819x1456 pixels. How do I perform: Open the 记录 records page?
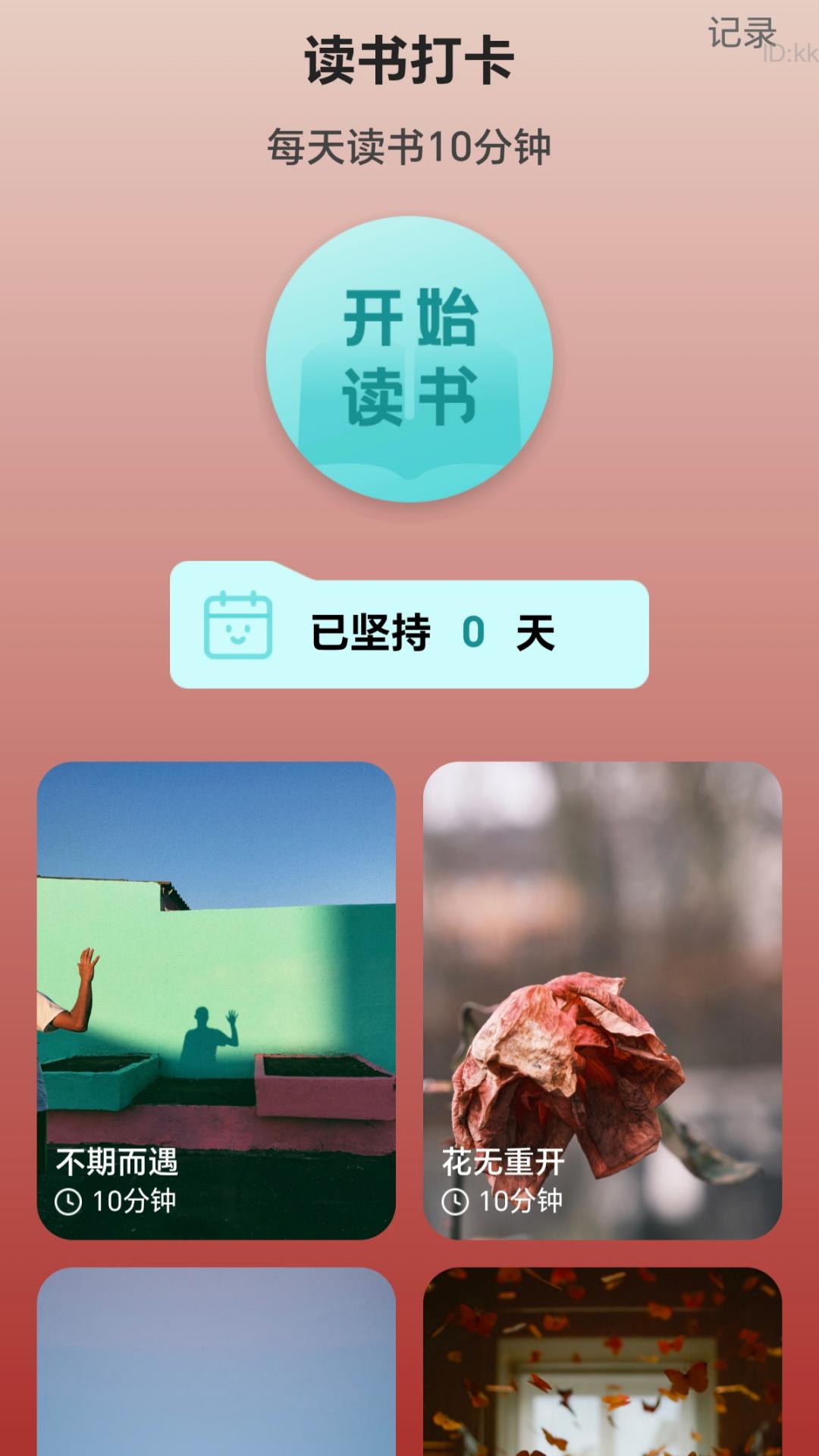[x=743, y=30]
